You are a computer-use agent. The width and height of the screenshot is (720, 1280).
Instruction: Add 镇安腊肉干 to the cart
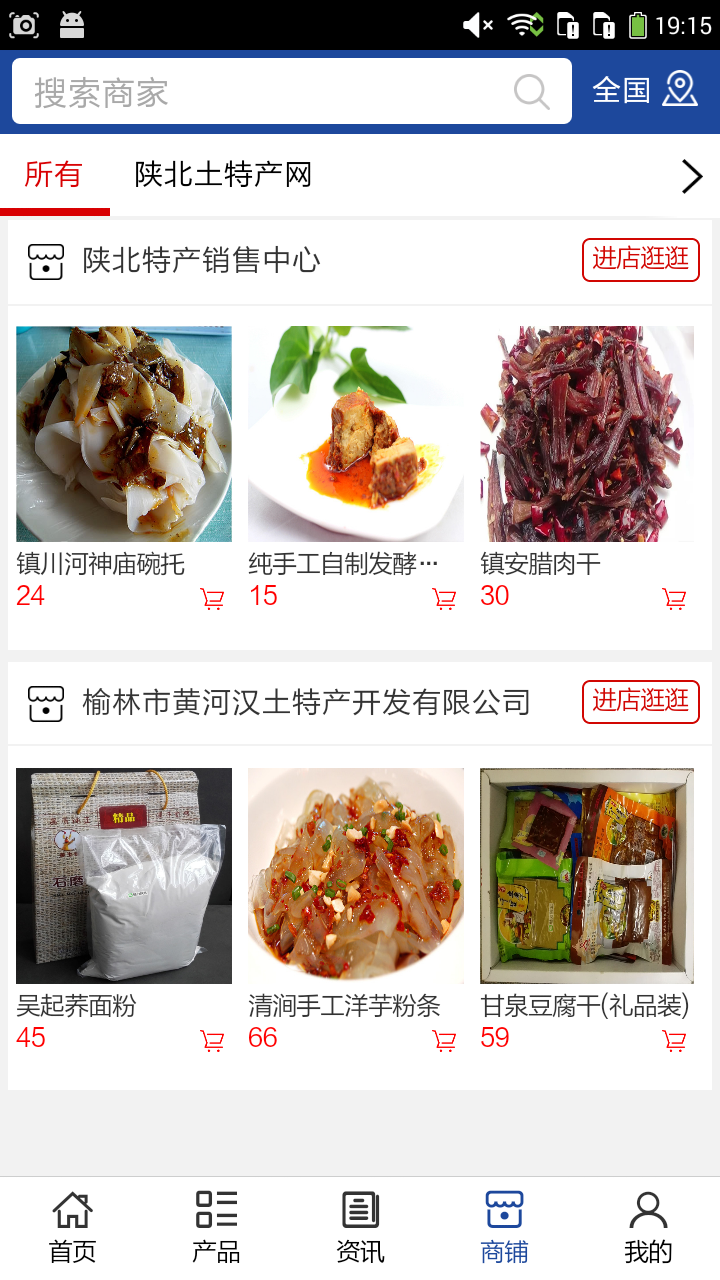coord(675,599)
